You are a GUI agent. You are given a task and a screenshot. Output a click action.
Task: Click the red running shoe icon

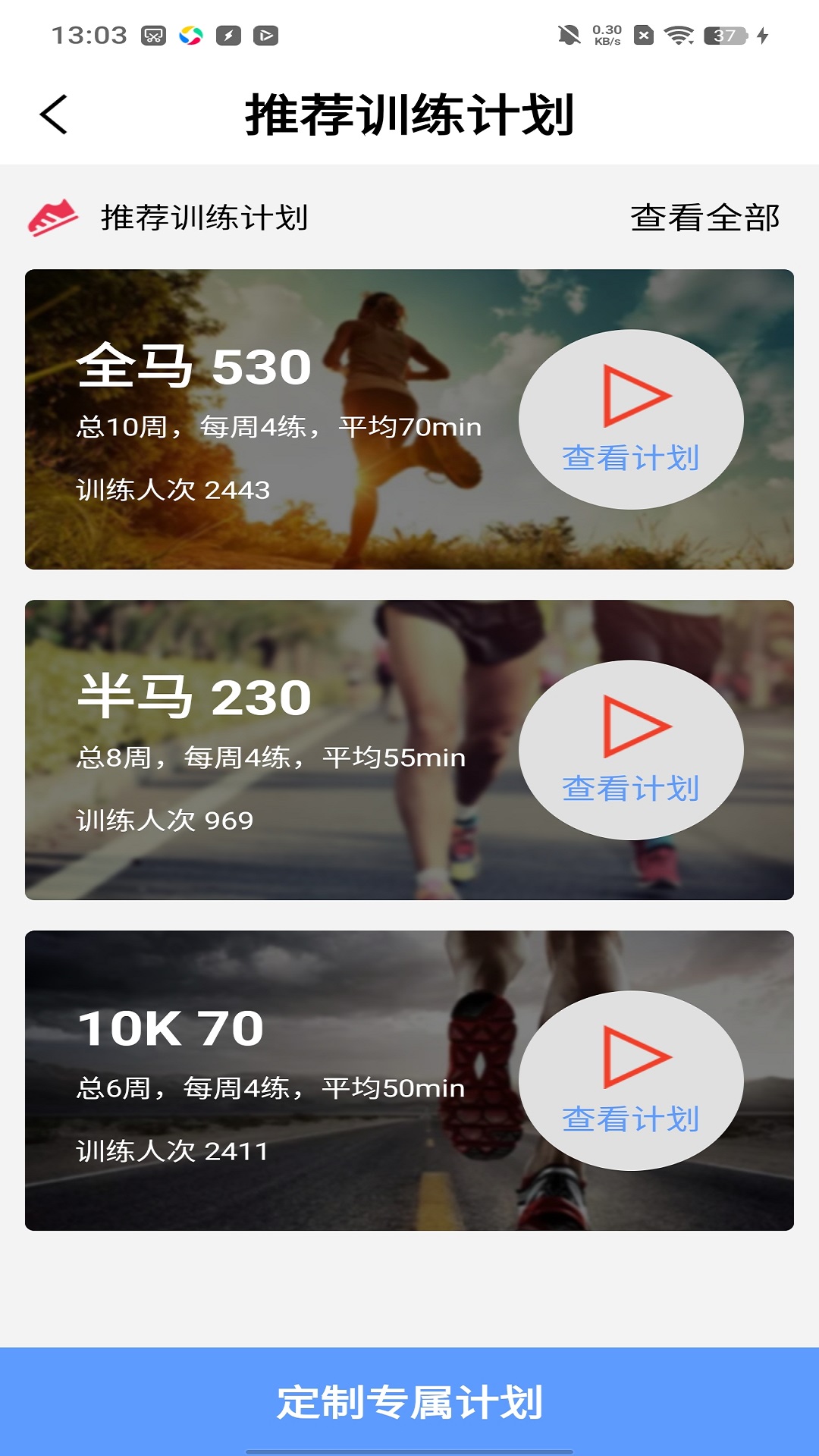pos(55,218)
